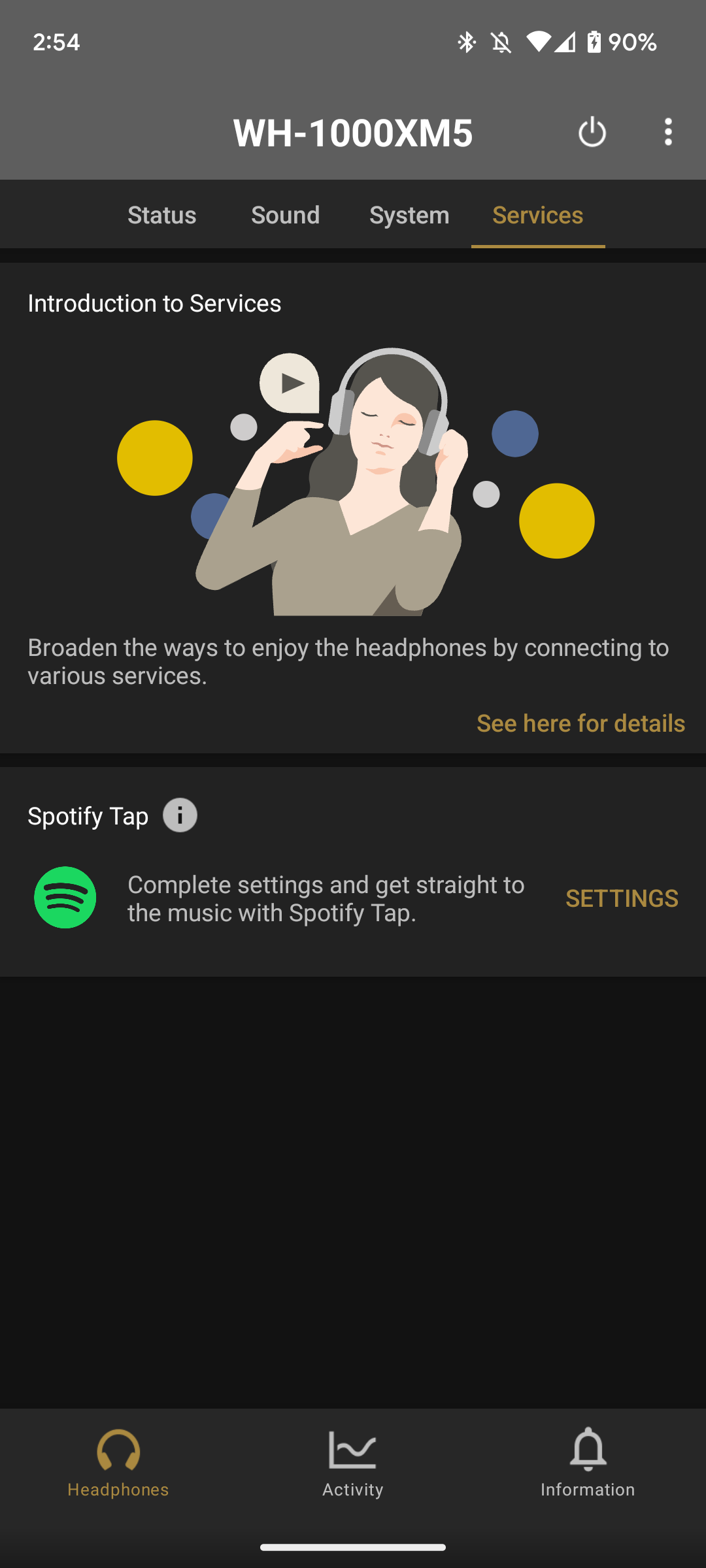Screen dimensions: 706x1568
Task: Tap the Spotify Tap label text
Action: click(x=88, y=815)
